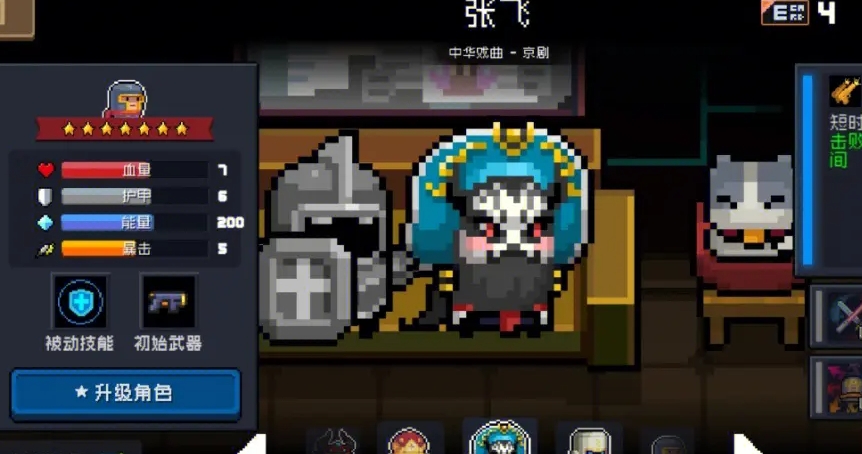
Task: Tap the 升级角色 upgrade character button
Action: tap(125, 393)
